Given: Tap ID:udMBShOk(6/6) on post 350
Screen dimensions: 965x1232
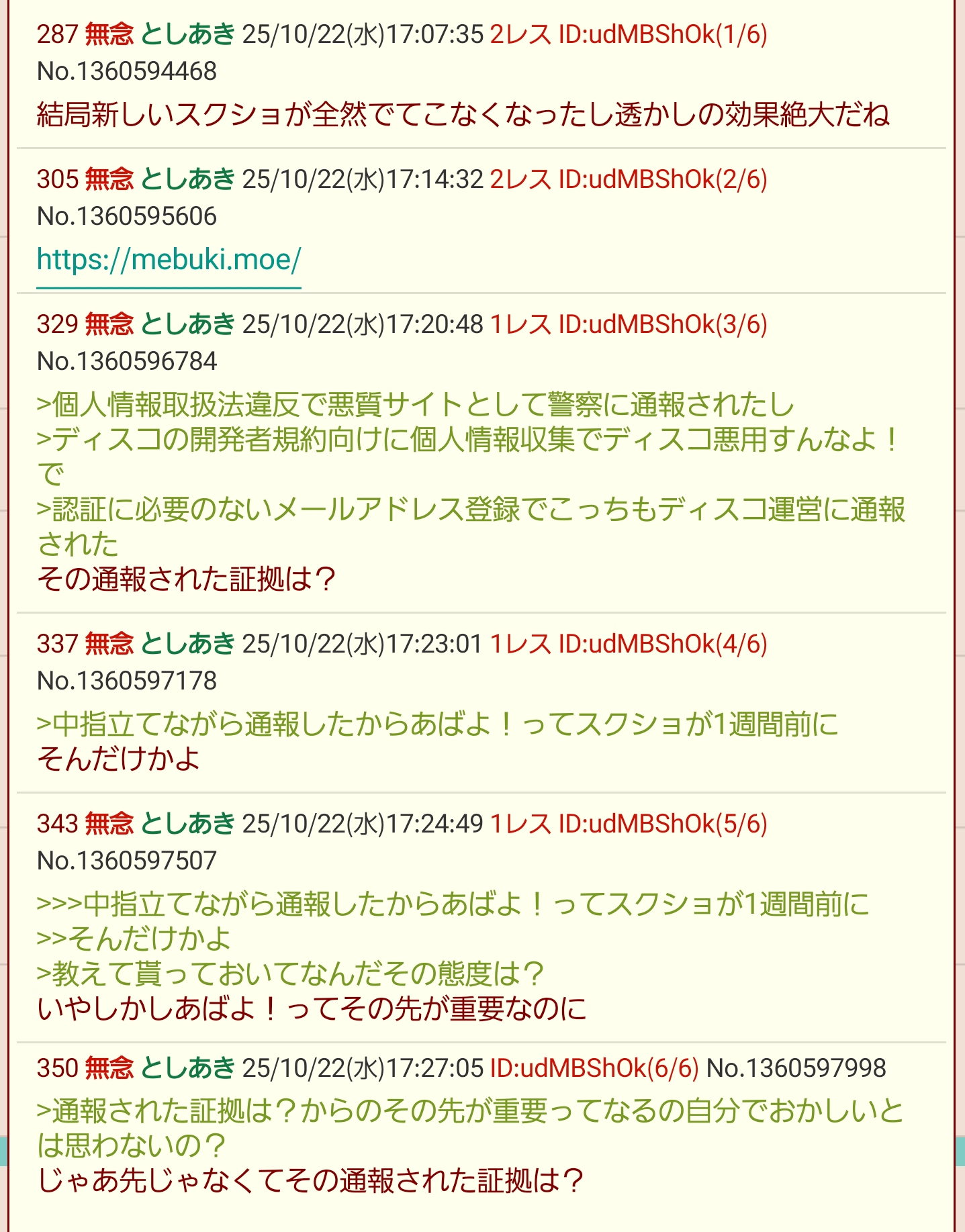Looking at the screenshot, I should point(594,1068).
